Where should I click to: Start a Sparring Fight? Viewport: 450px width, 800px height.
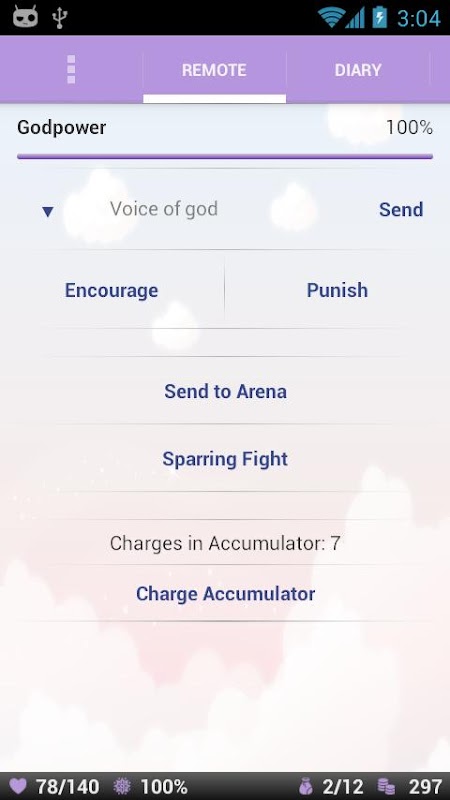pos(225,459)
